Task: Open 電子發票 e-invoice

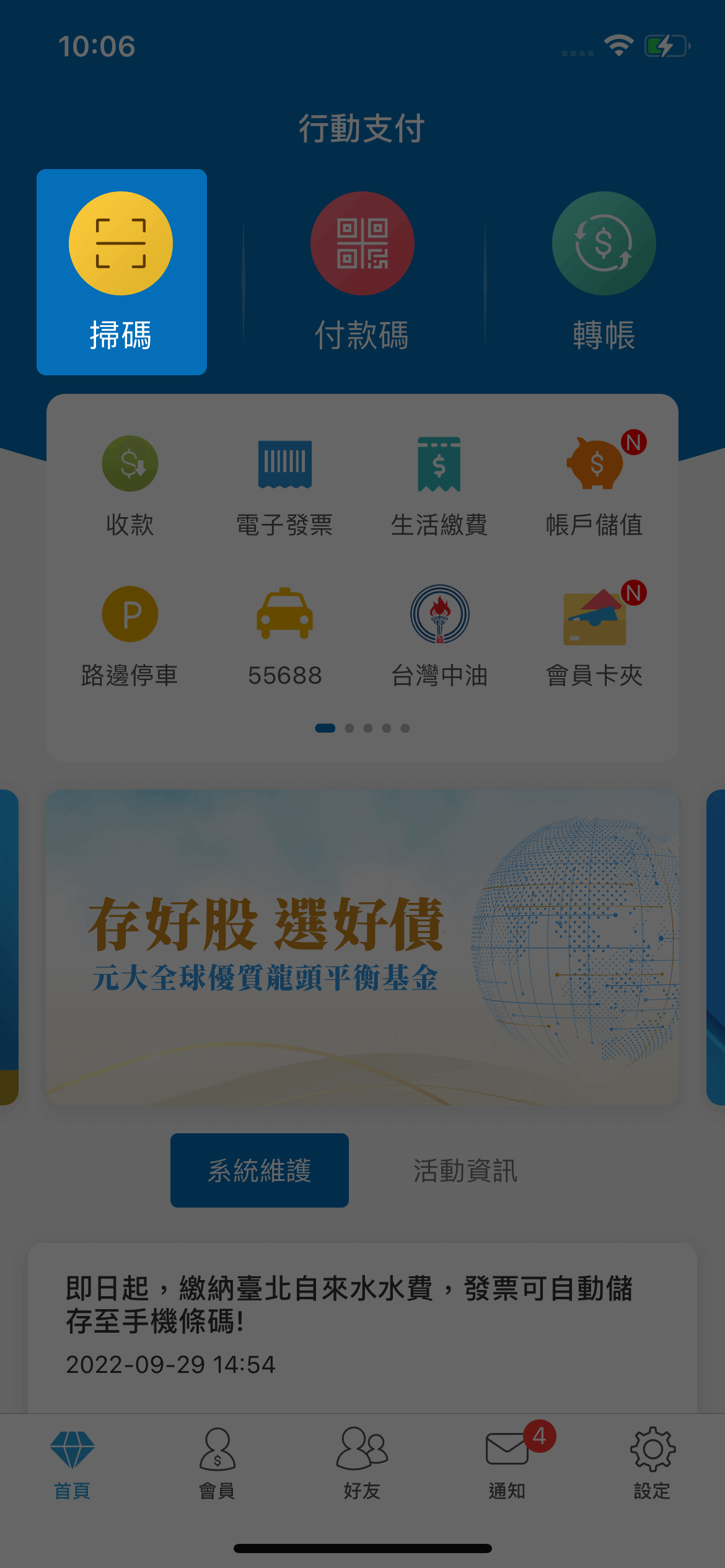Action: (285, 484)
